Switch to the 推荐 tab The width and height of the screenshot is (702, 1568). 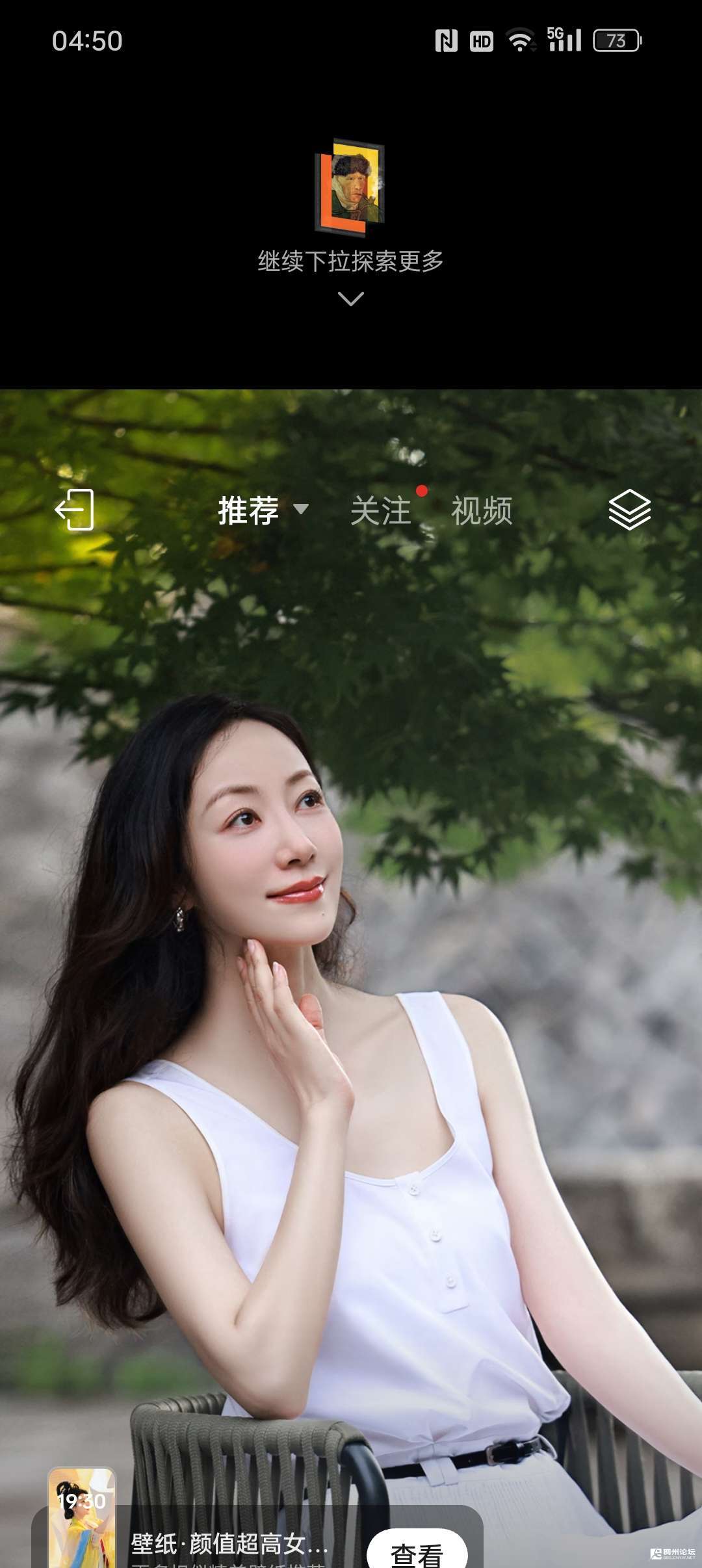[248, 510]
